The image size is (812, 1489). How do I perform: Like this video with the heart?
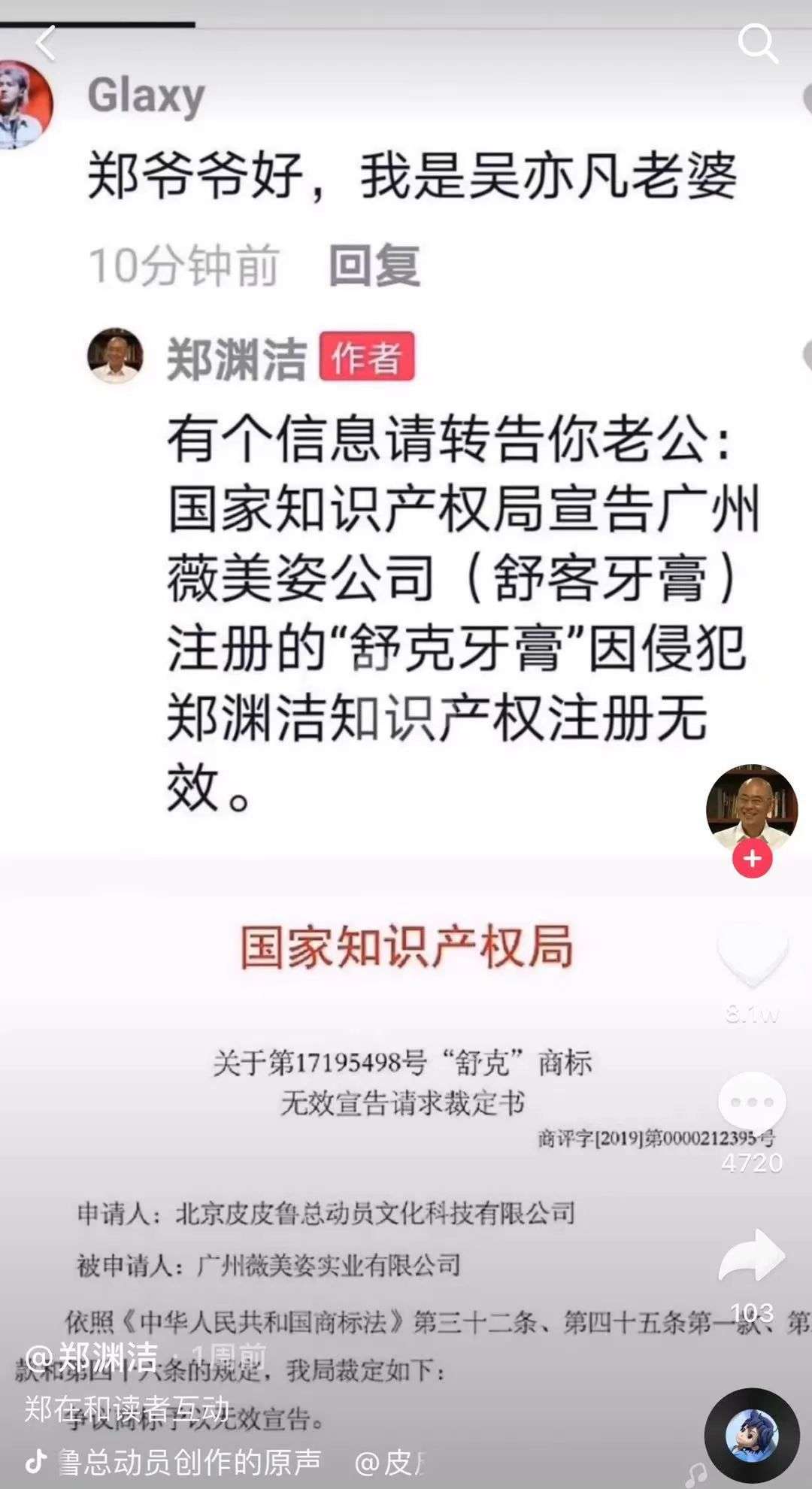pos(753,955)
